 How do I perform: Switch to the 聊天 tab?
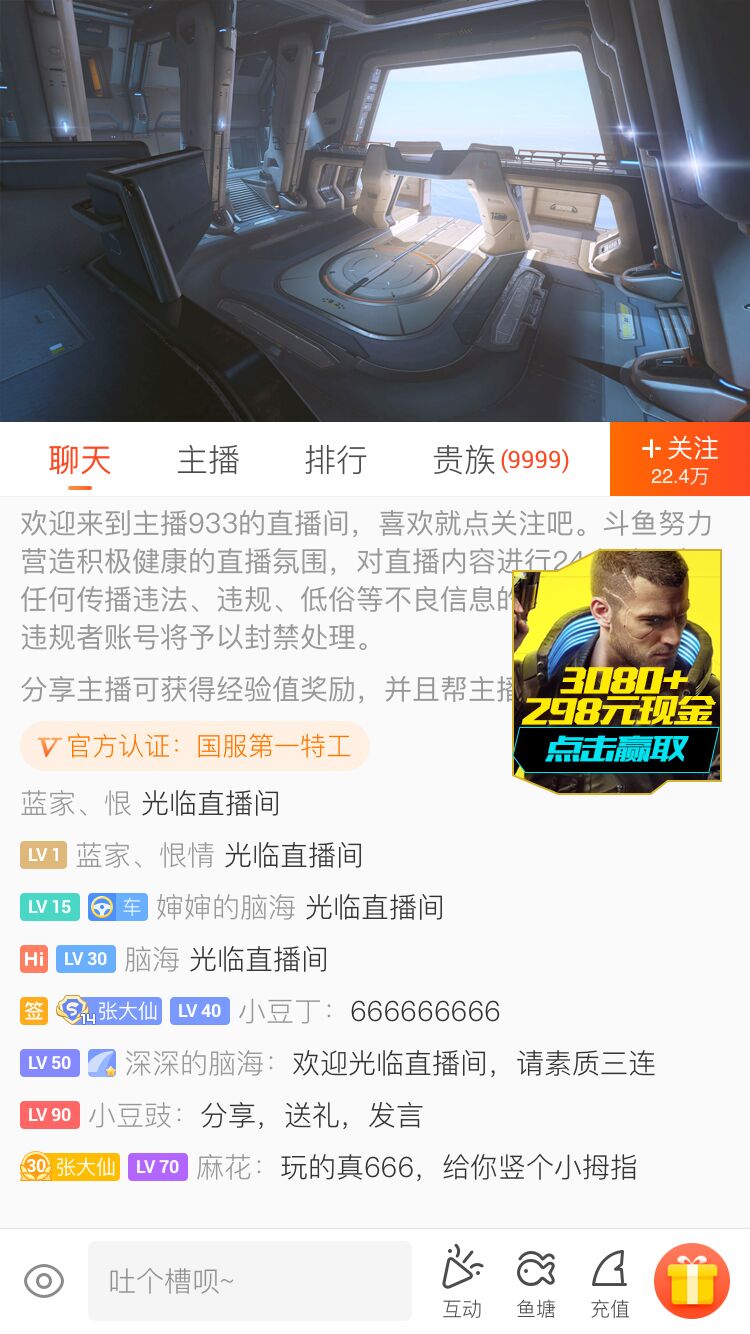80,460
